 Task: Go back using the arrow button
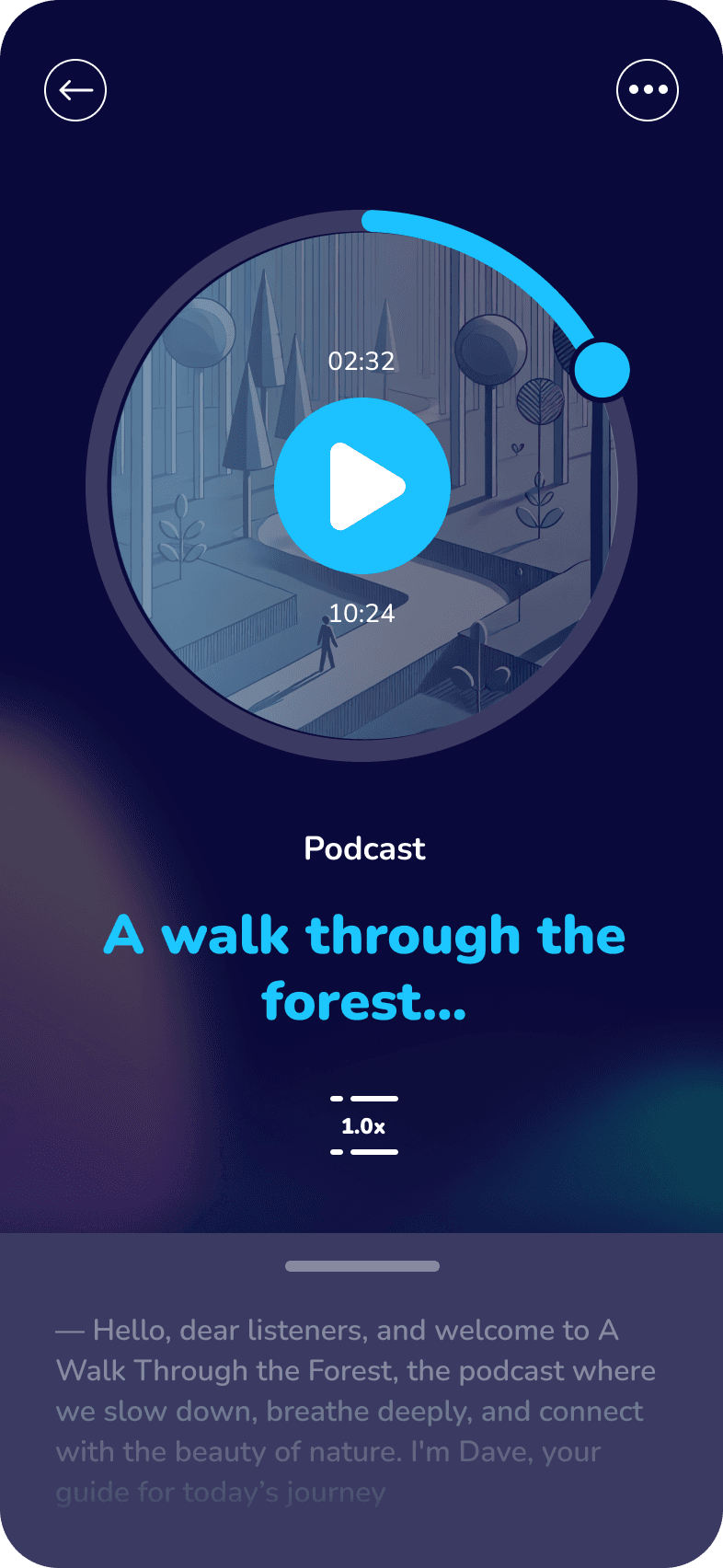[x=75, y=90]
